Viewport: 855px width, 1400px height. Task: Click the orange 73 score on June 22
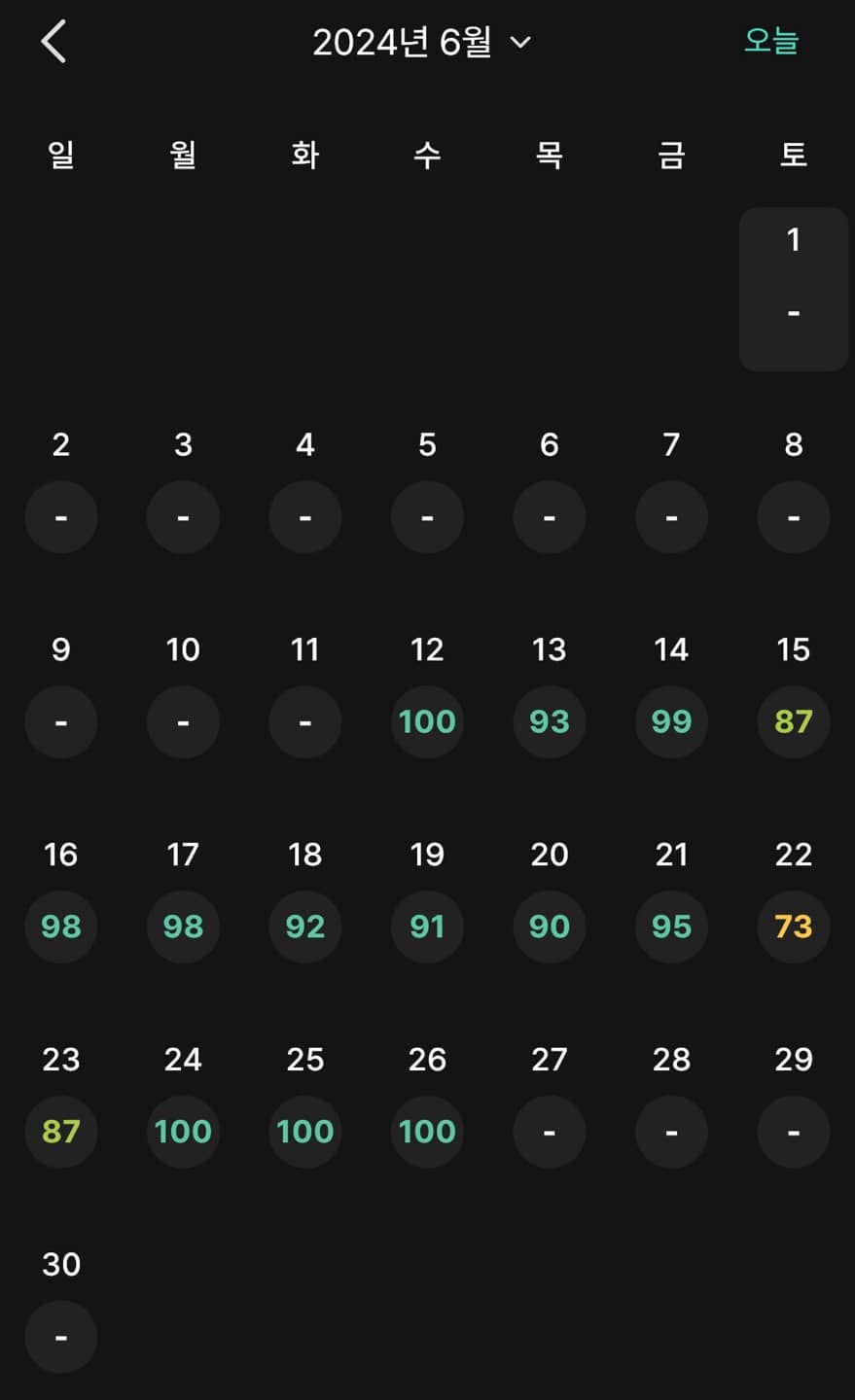pyautogui.click(x=794, y=927)
